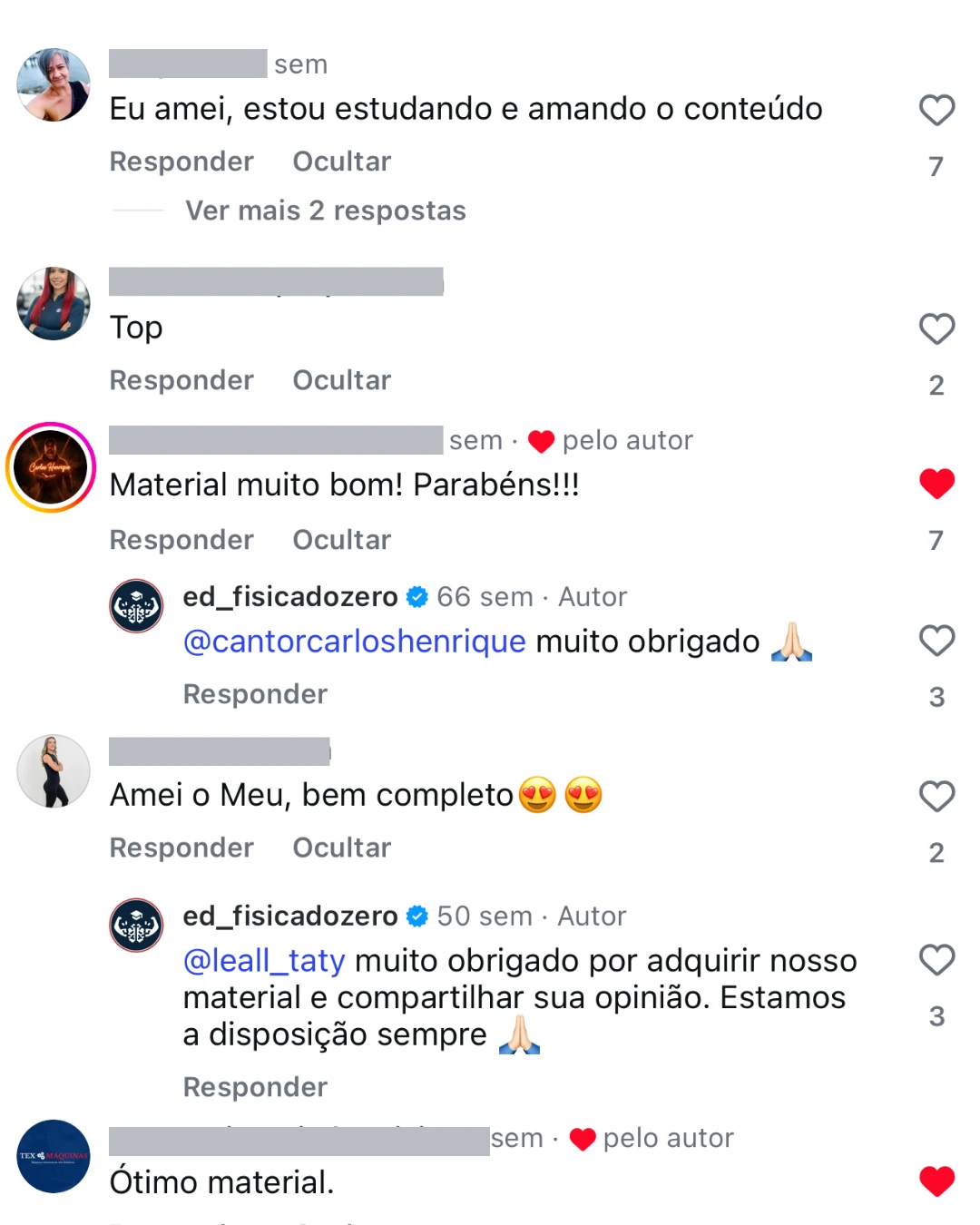
Task: Like the reply mentioning @leall_taty
Action: pyautogui.click(x=936, y=960)
